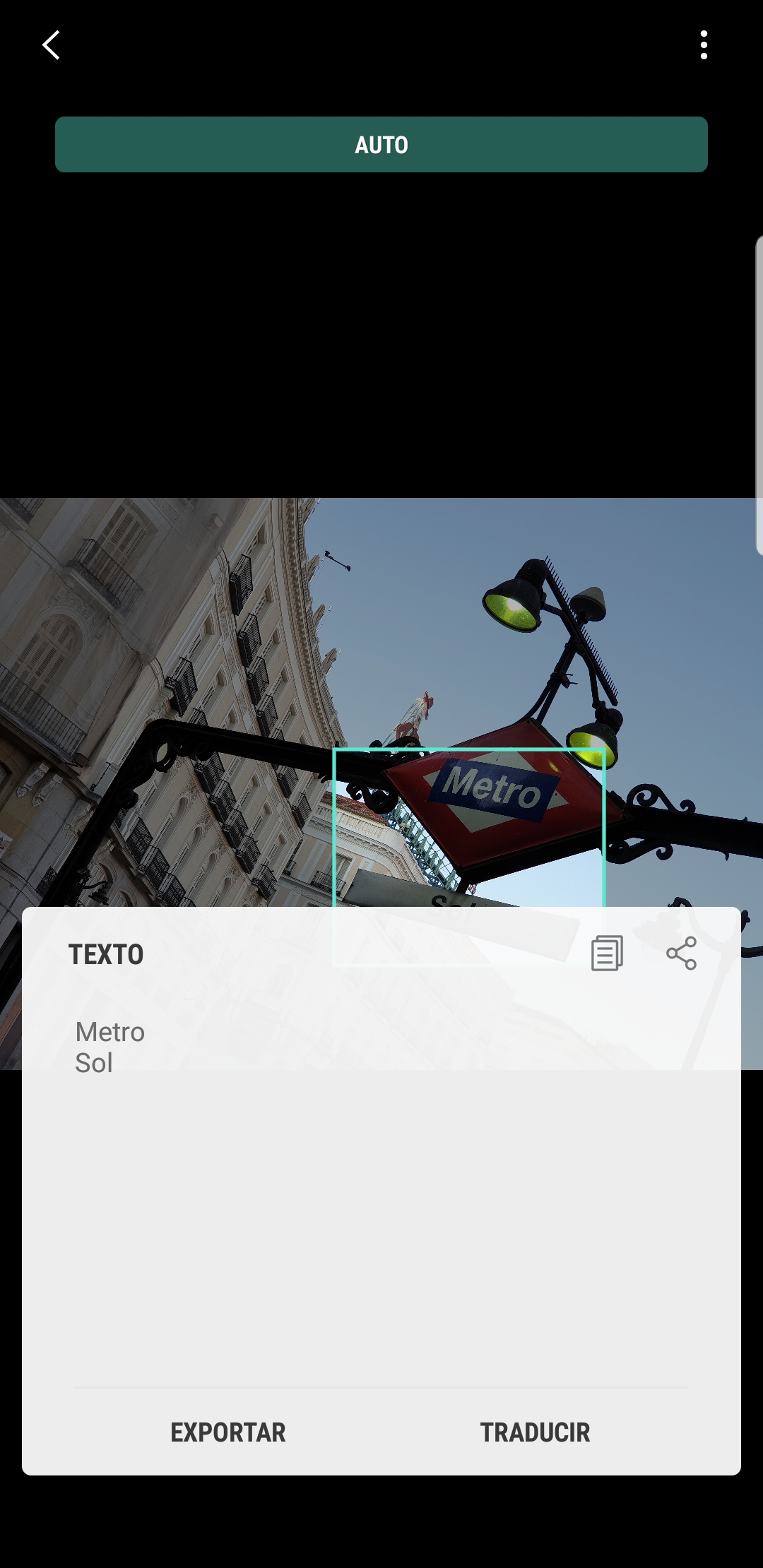Tap TRADUCIR to translate the text
The height and width of the screenshot is (1568, 763).
tap(535, 1432)
